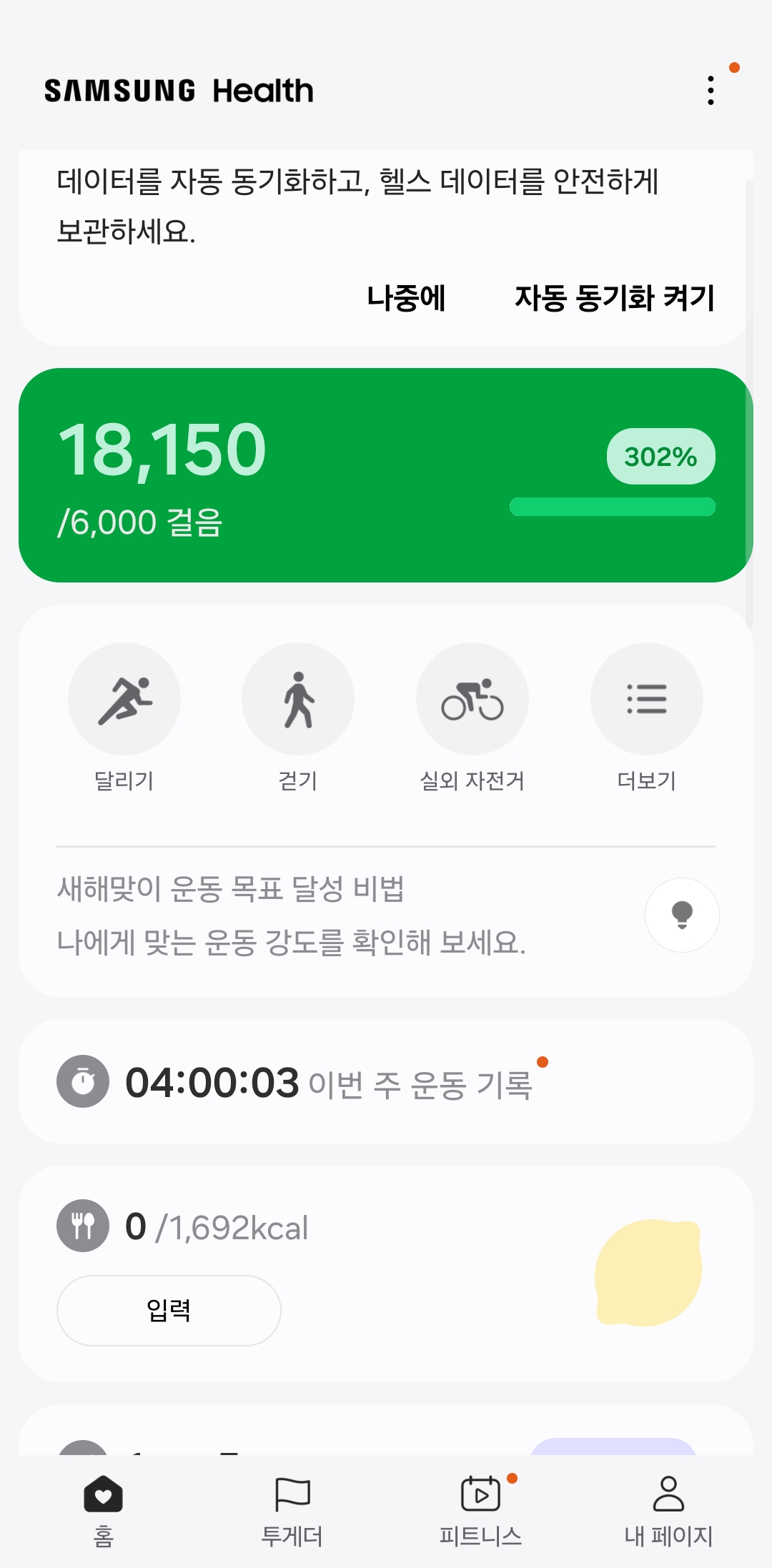Tap 자동 동기화 켜기 to enable auto sync
This screenshot has width=772, height=1568.
pyautogui.click(x=615, y=298)
